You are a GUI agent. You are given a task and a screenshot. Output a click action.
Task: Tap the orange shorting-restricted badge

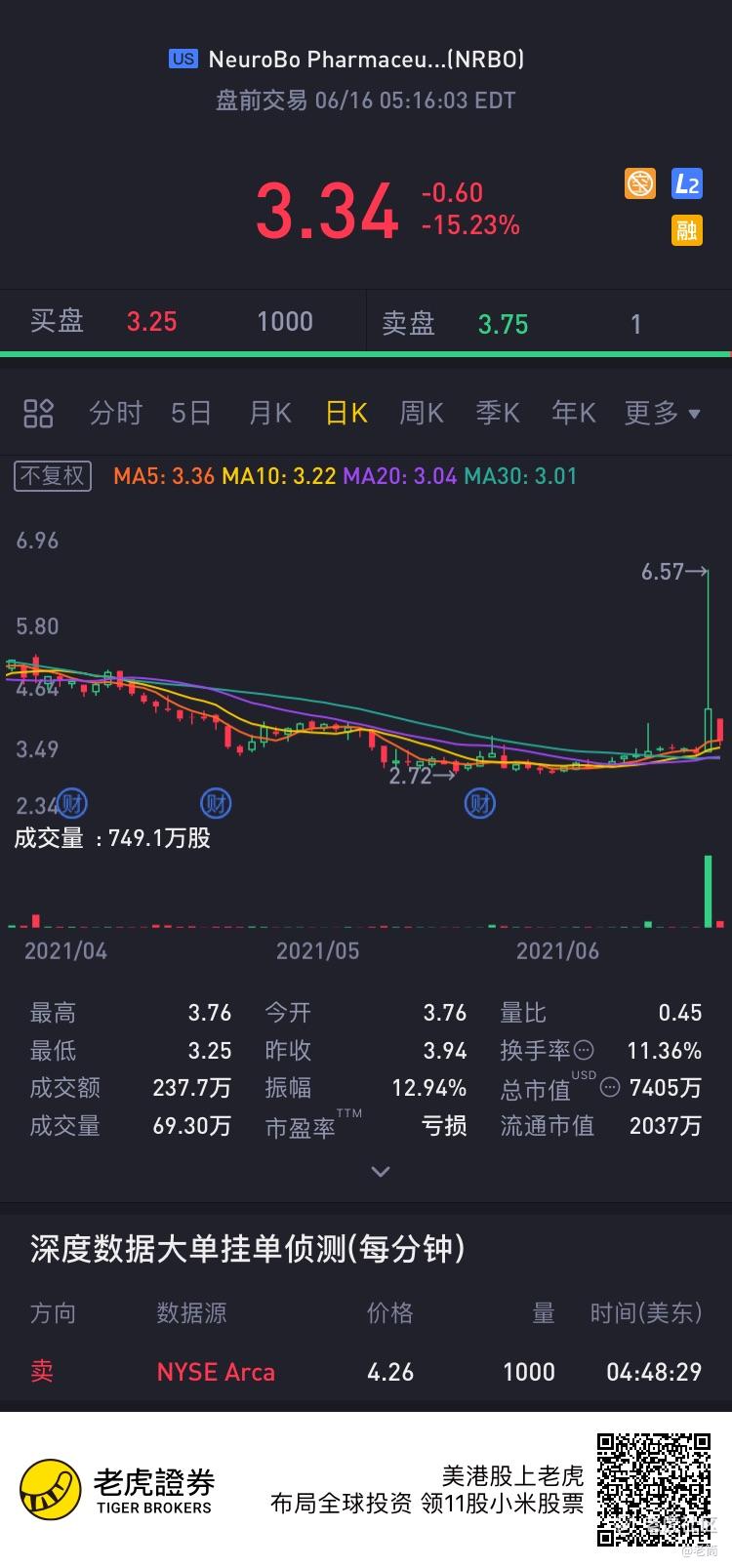pyautogui.click(x=640, y=183)
